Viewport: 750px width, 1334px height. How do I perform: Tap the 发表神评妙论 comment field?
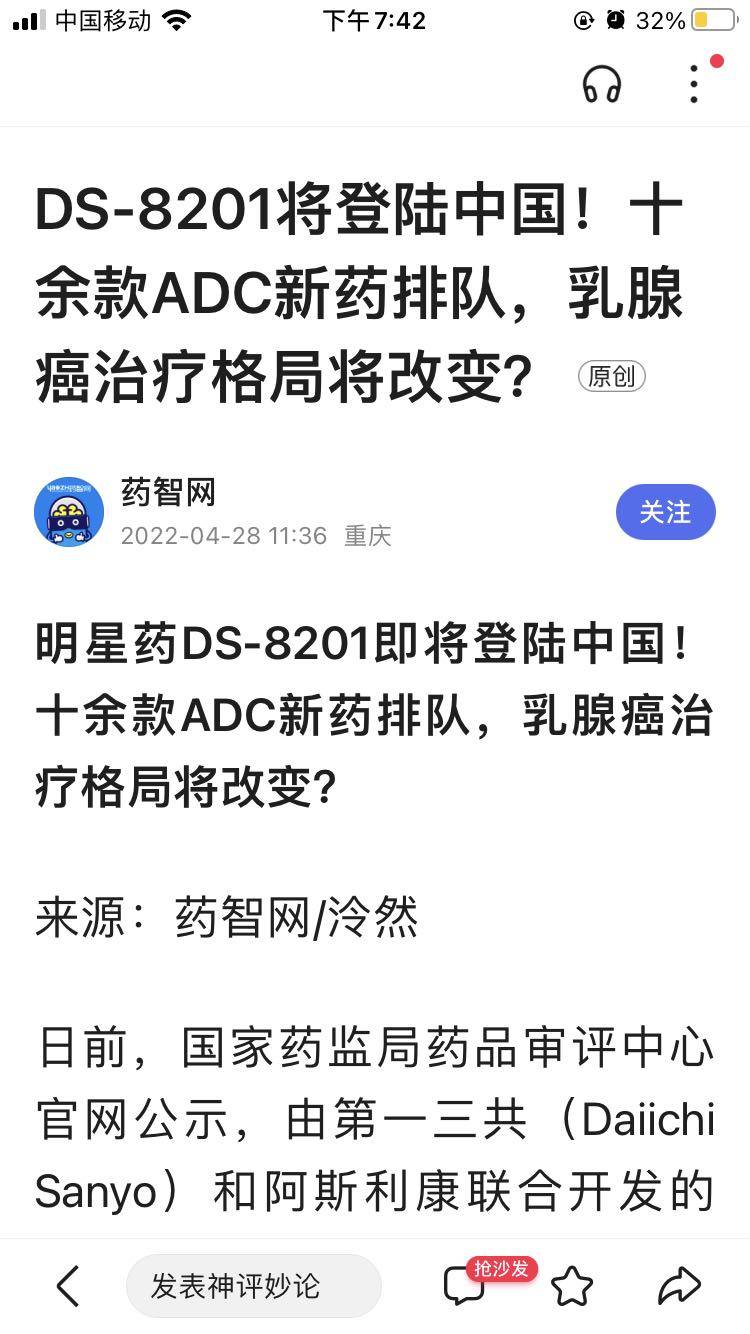(x=253, y=1286)
